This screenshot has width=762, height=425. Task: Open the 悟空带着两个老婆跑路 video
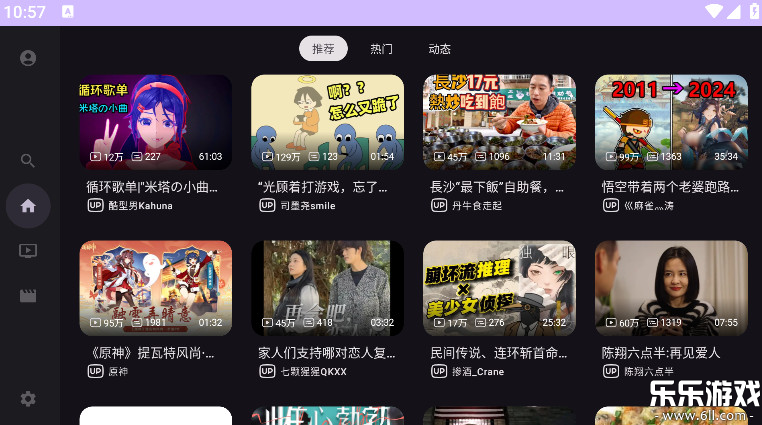[671, 123]
